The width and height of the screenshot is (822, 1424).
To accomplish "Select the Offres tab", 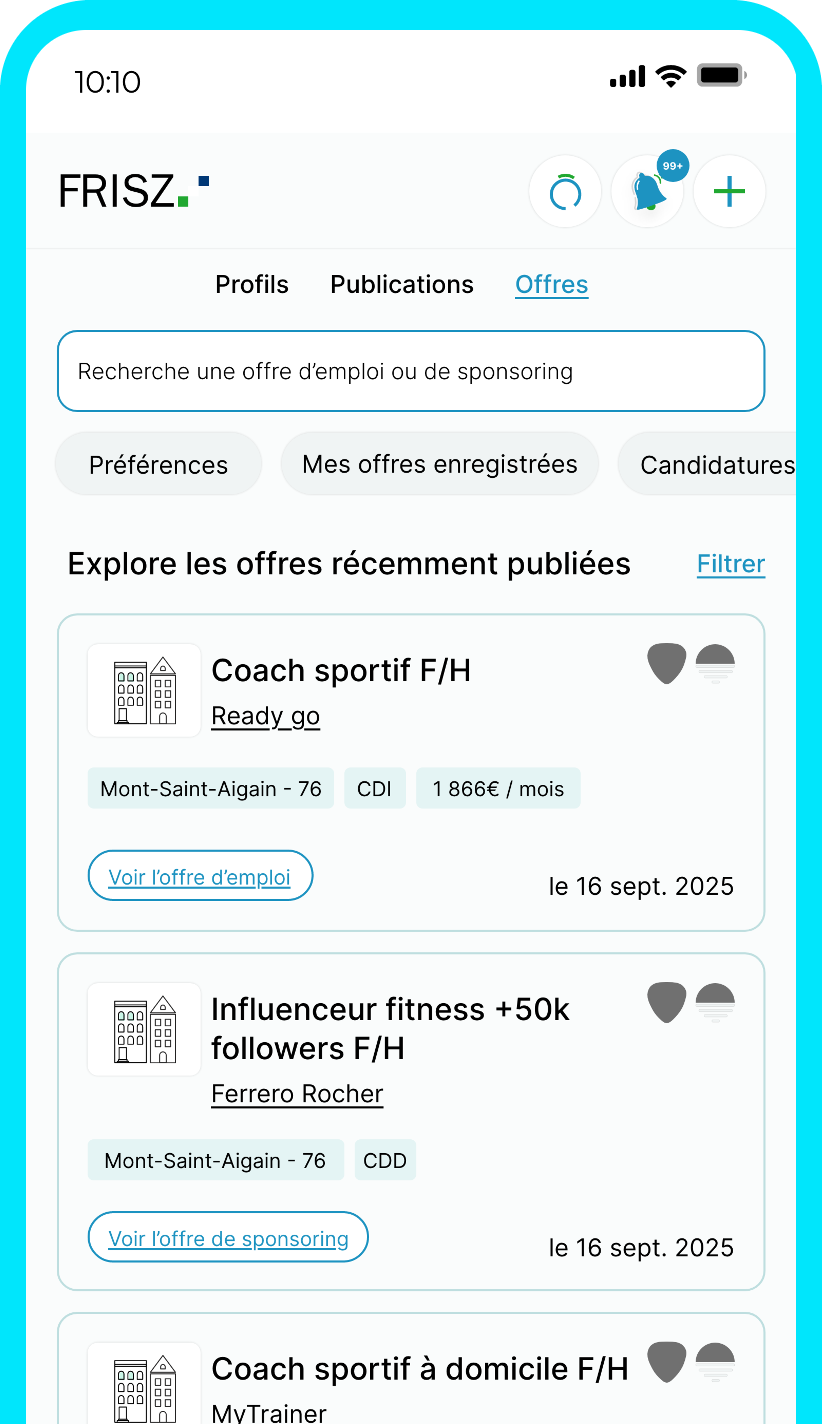I will pos(551,285).
